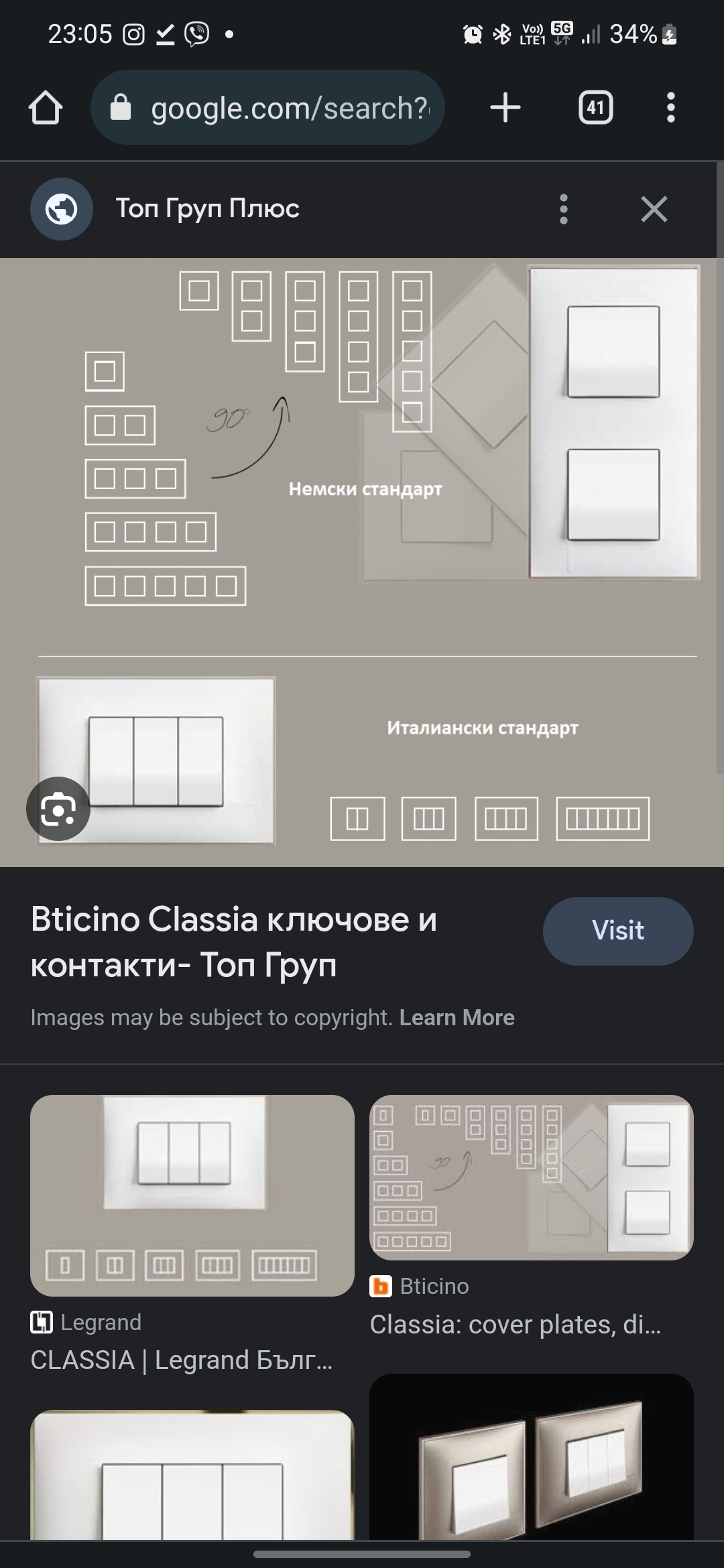
Task: Open a new browser tab
Action: [505, 108]
